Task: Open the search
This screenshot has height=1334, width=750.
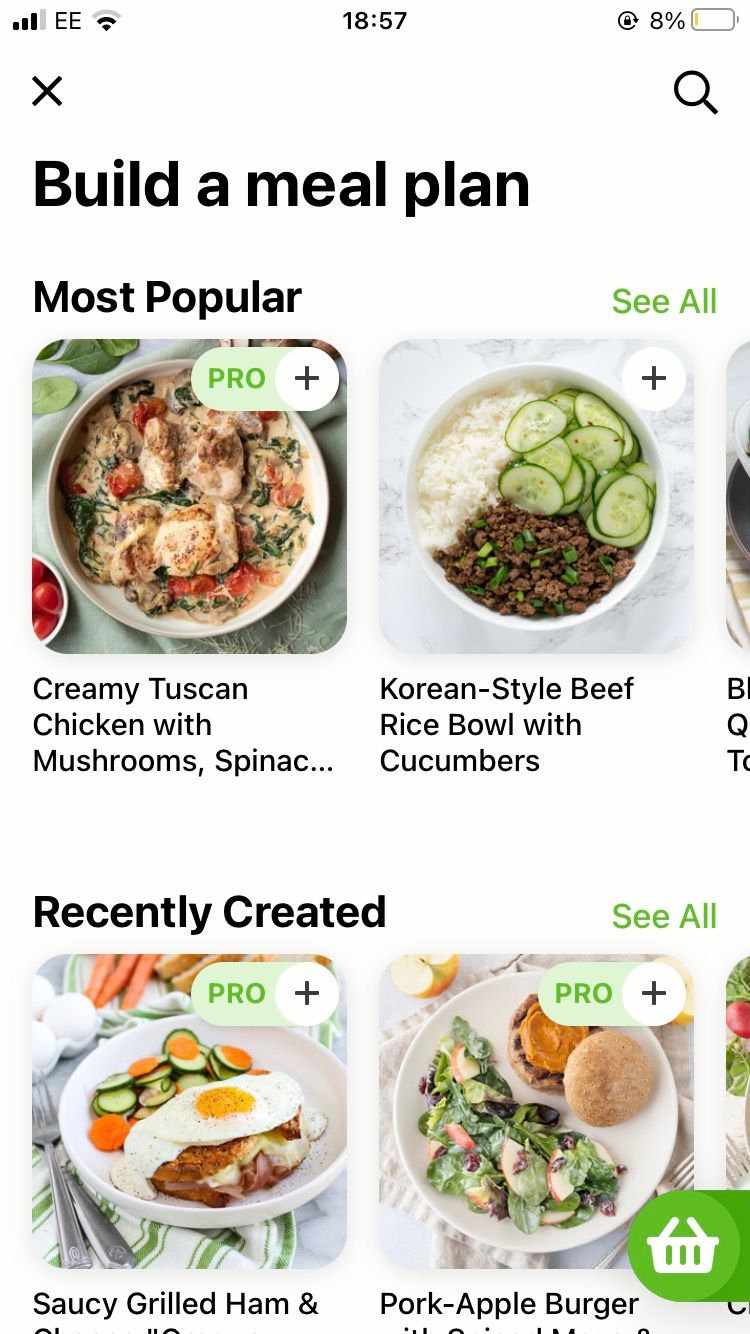Action: (x=694, y=92)
